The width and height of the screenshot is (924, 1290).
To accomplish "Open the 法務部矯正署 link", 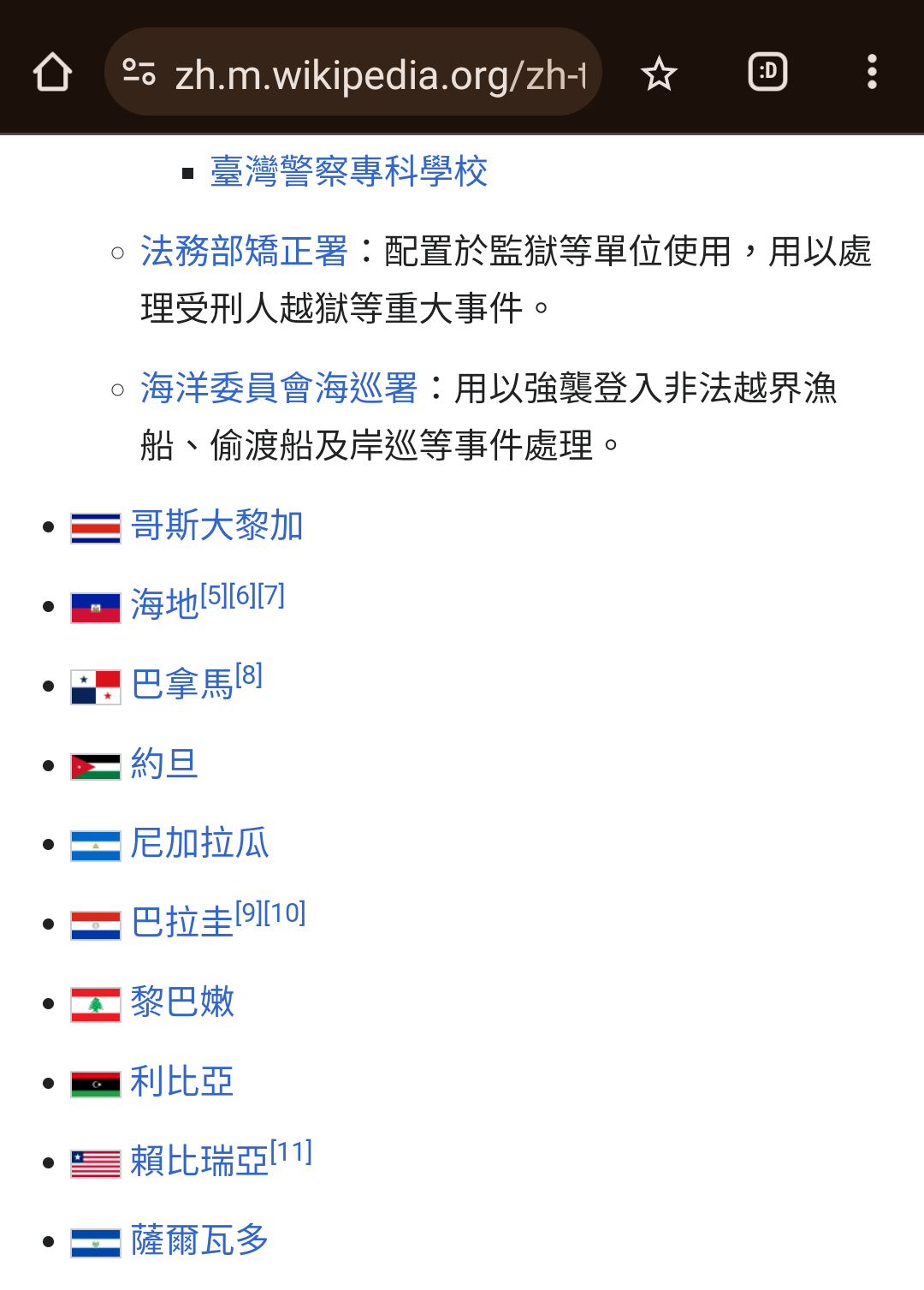I will [x=244, y=252].
